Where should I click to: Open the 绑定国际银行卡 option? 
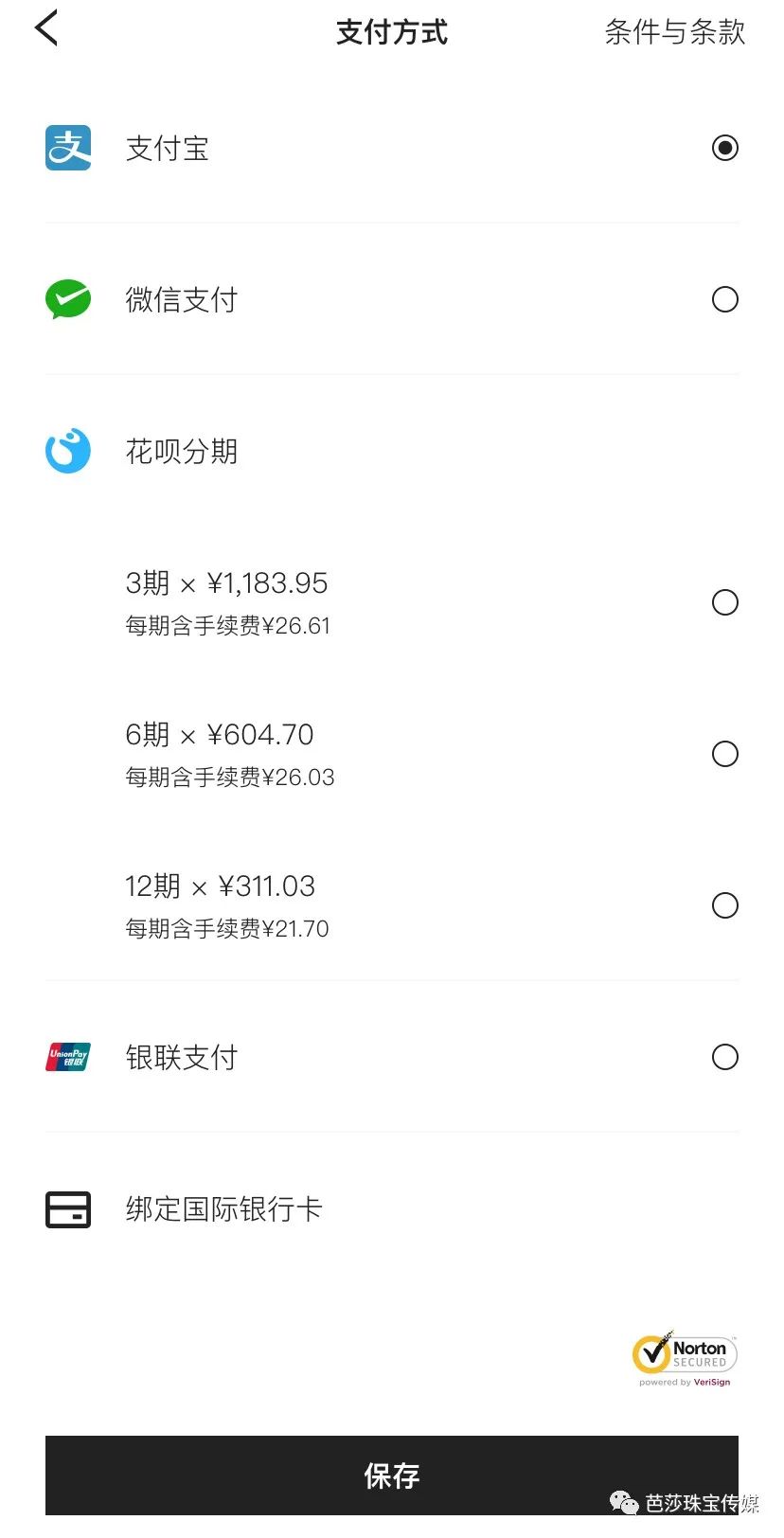[x=224, y=1209]
